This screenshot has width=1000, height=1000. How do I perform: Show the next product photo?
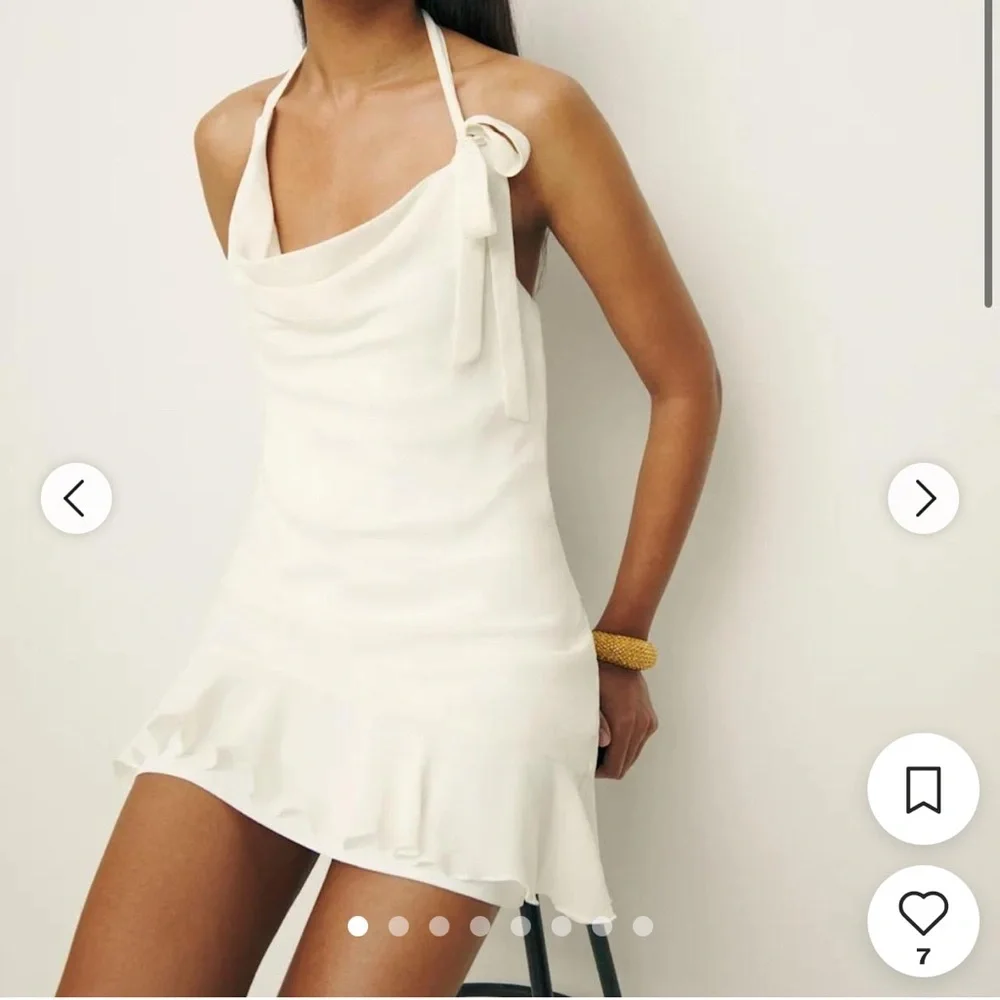pyautogui.click(x=923, y=498)
